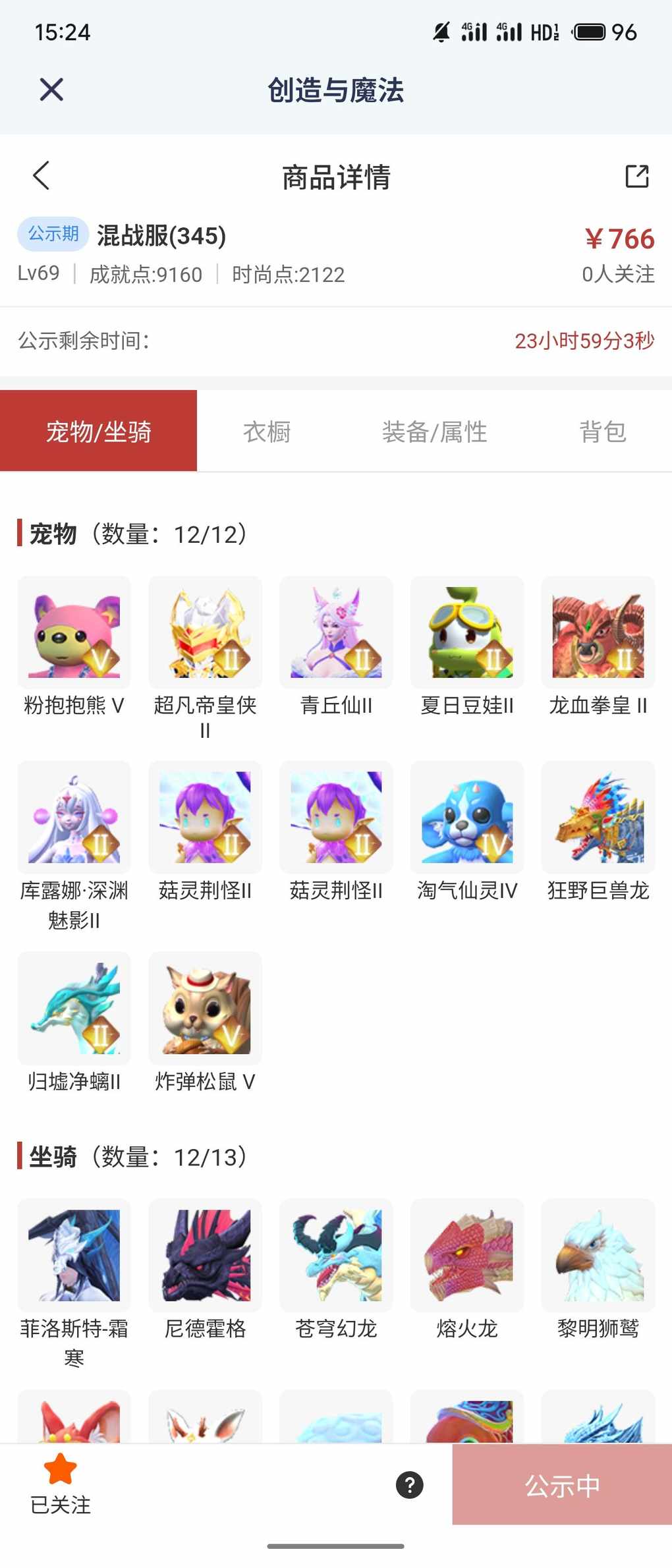672x1568 pixels.
Task: Open the help question mark
Action: click(409, 1484)
